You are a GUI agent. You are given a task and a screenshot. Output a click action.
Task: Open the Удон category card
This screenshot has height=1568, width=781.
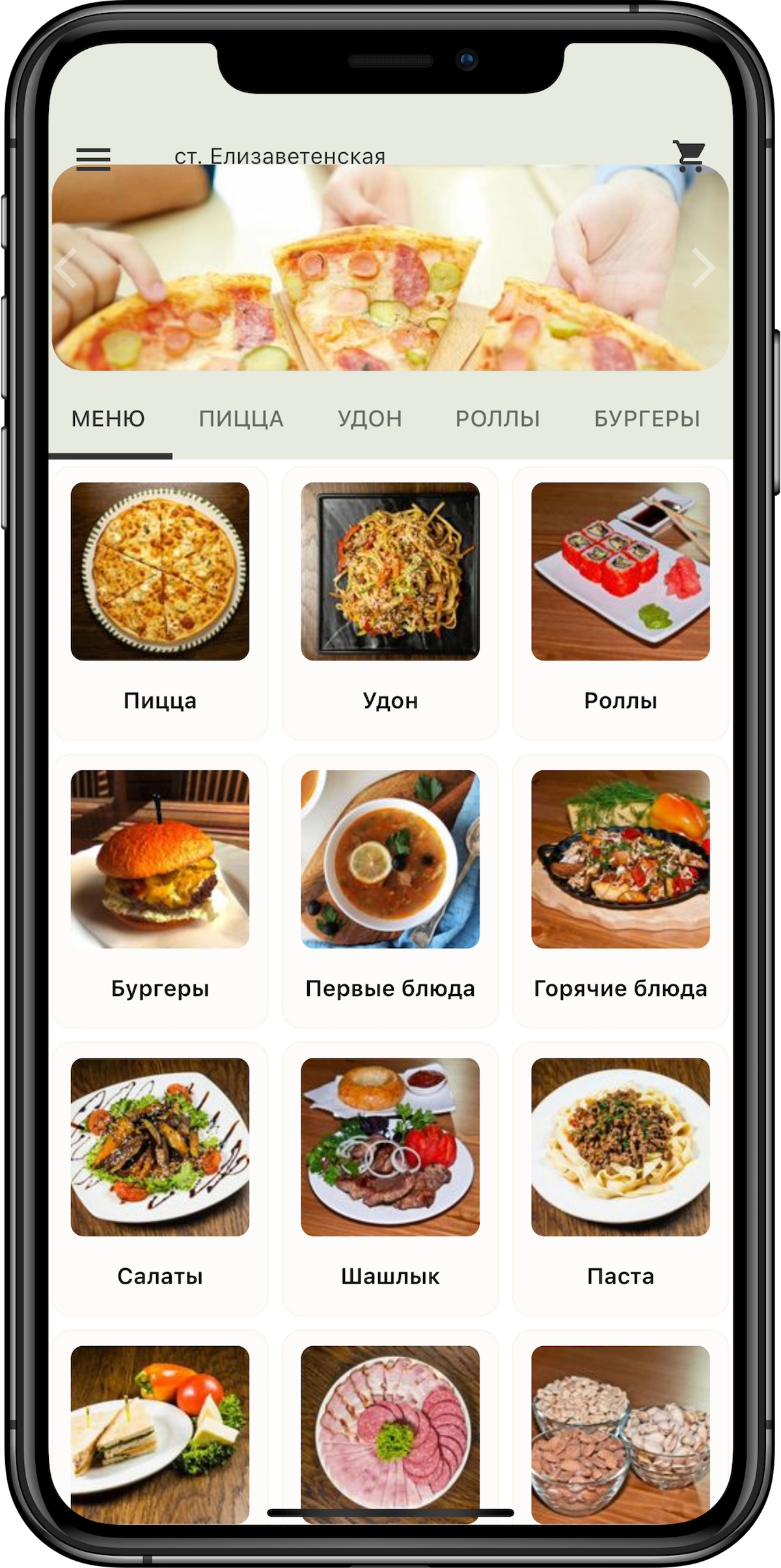390,602
